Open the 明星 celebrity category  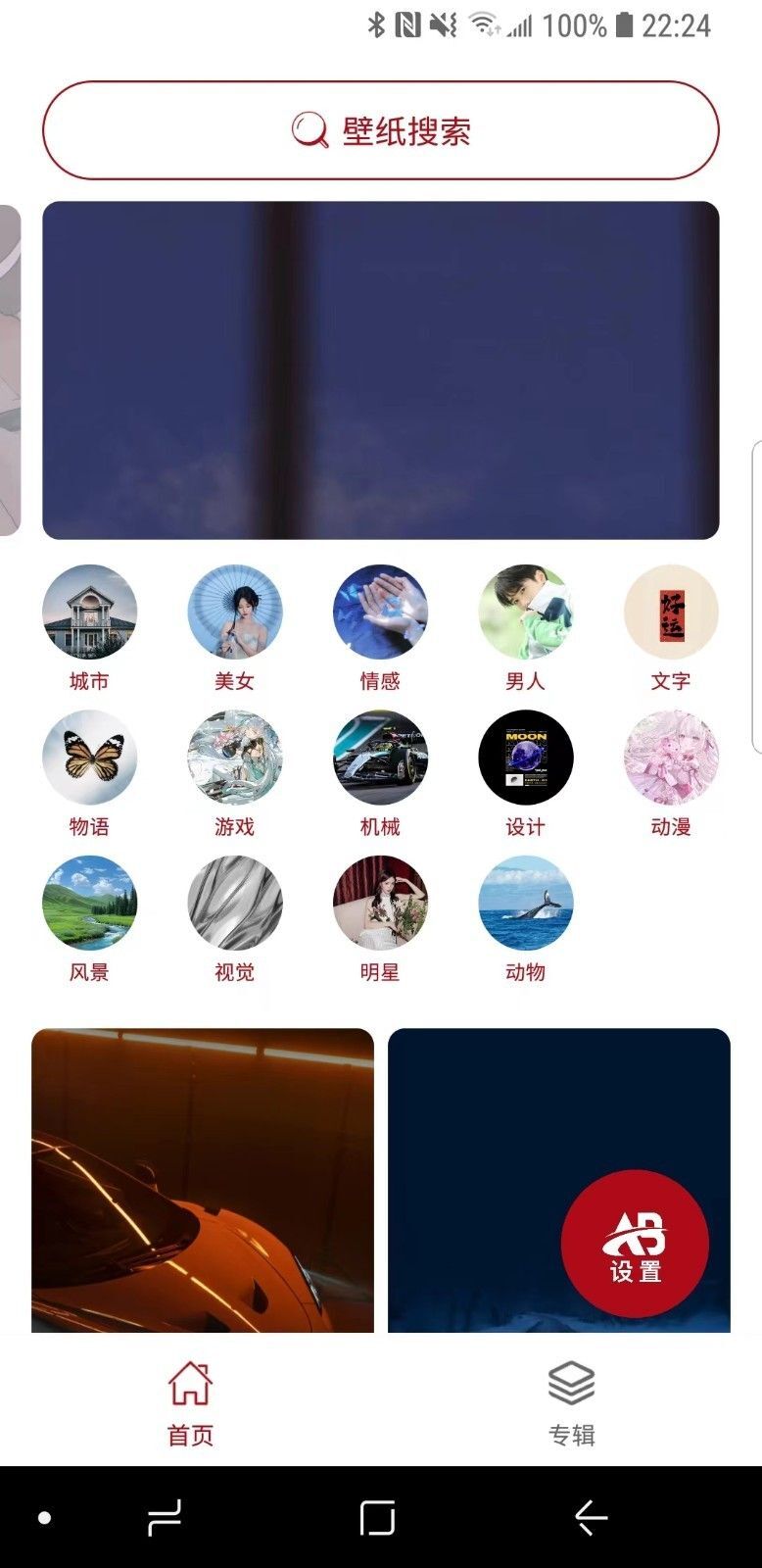click(x=380, y=904)
